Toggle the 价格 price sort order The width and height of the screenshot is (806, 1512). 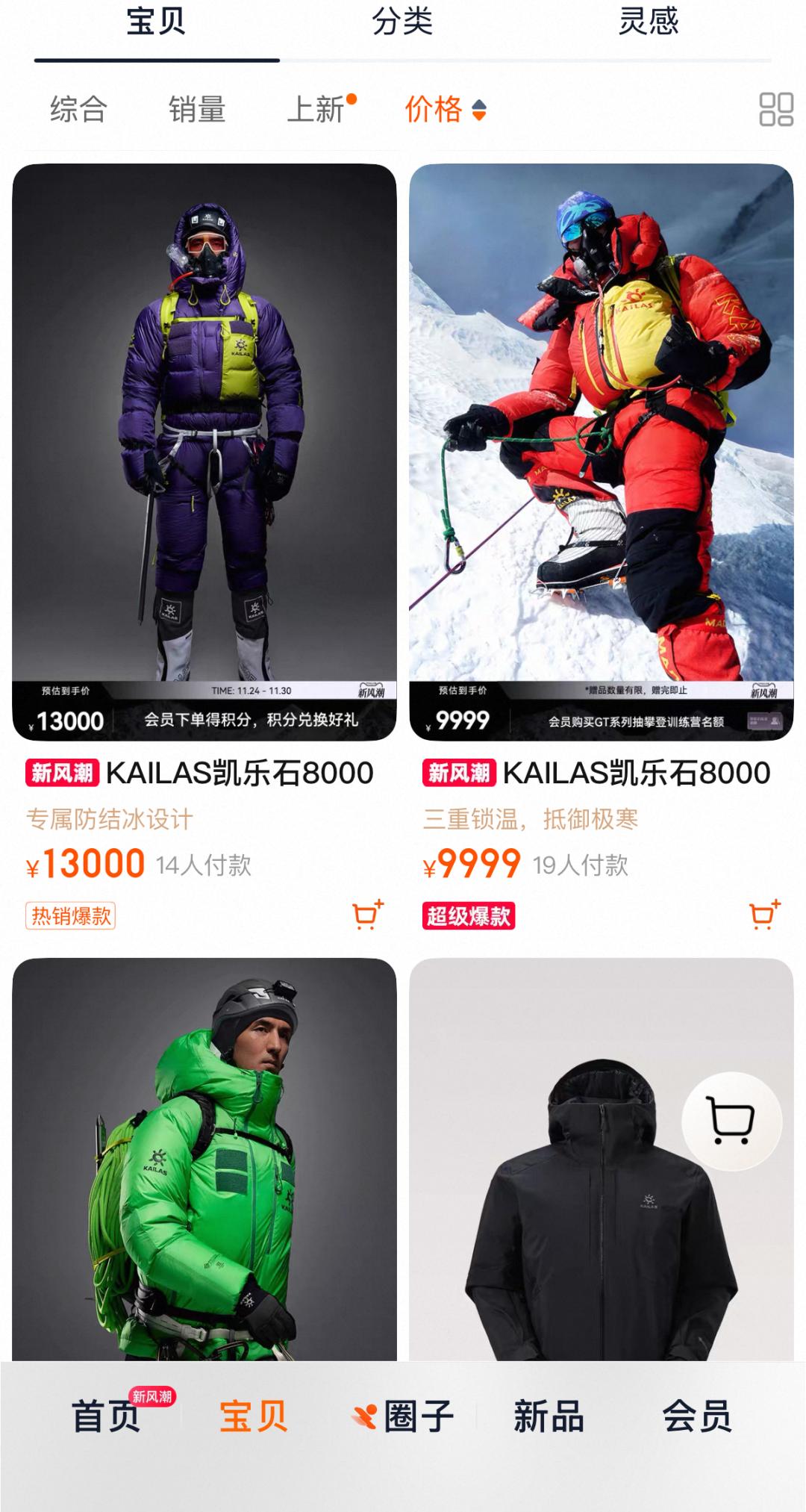(x=445, y=110)
